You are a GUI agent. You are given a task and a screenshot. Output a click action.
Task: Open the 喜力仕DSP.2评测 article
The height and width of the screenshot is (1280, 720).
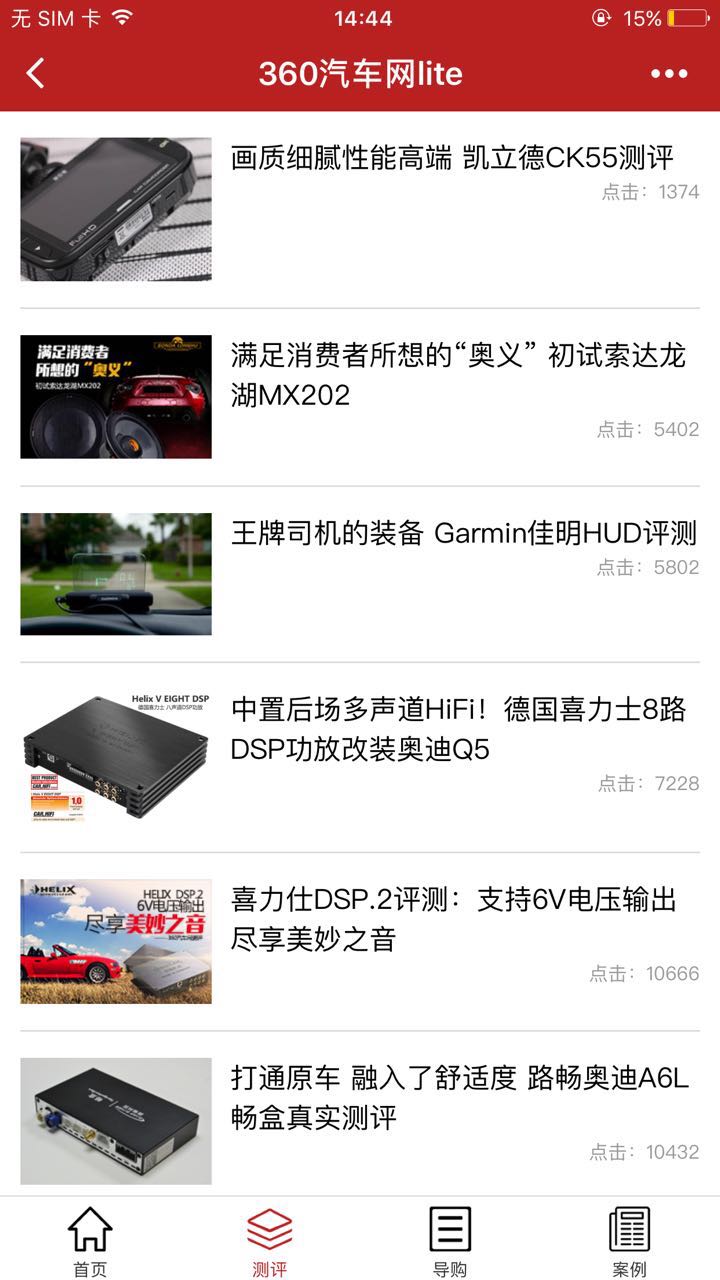click(453, 919)
